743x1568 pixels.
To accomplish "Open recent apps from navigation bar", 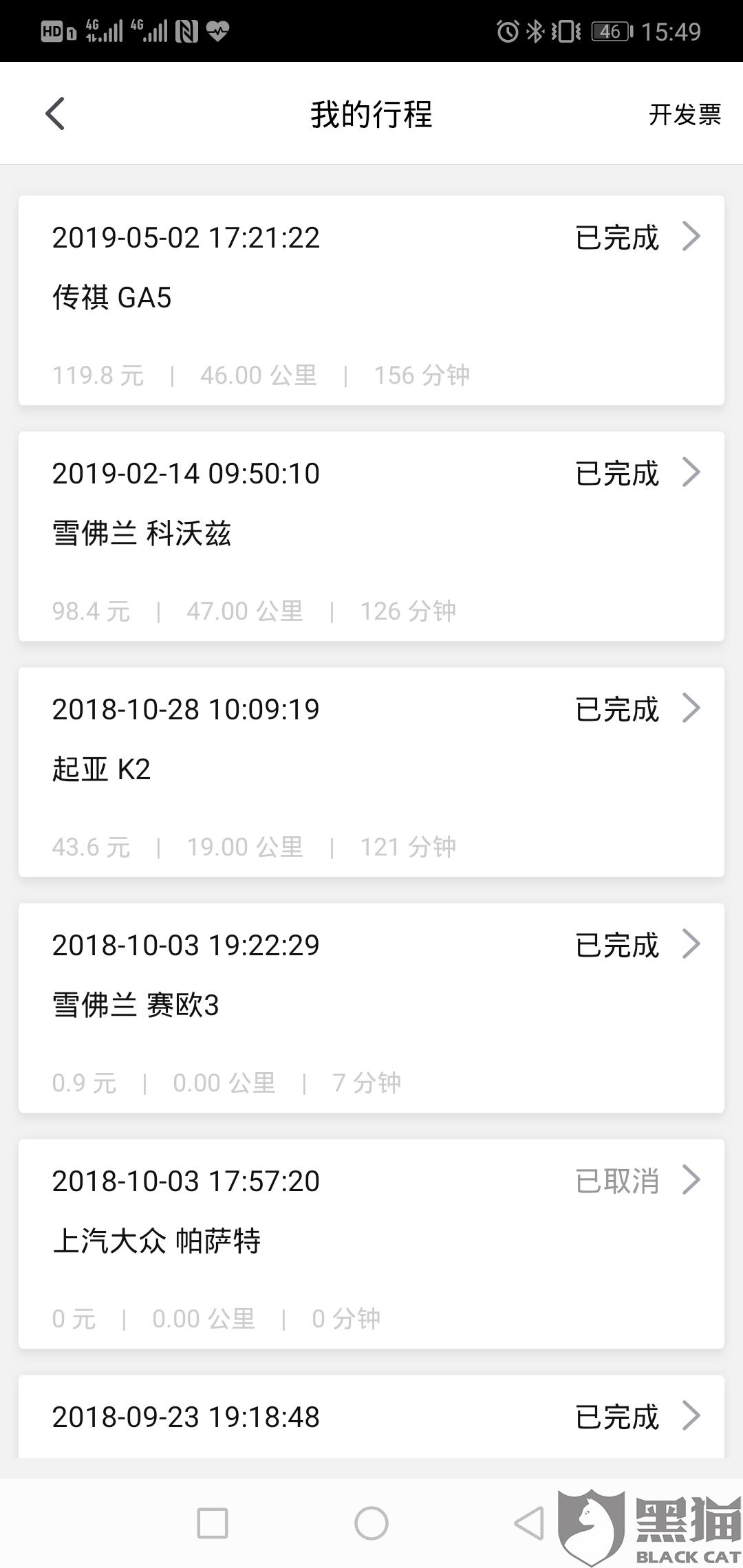I will tap(213, 1523).
